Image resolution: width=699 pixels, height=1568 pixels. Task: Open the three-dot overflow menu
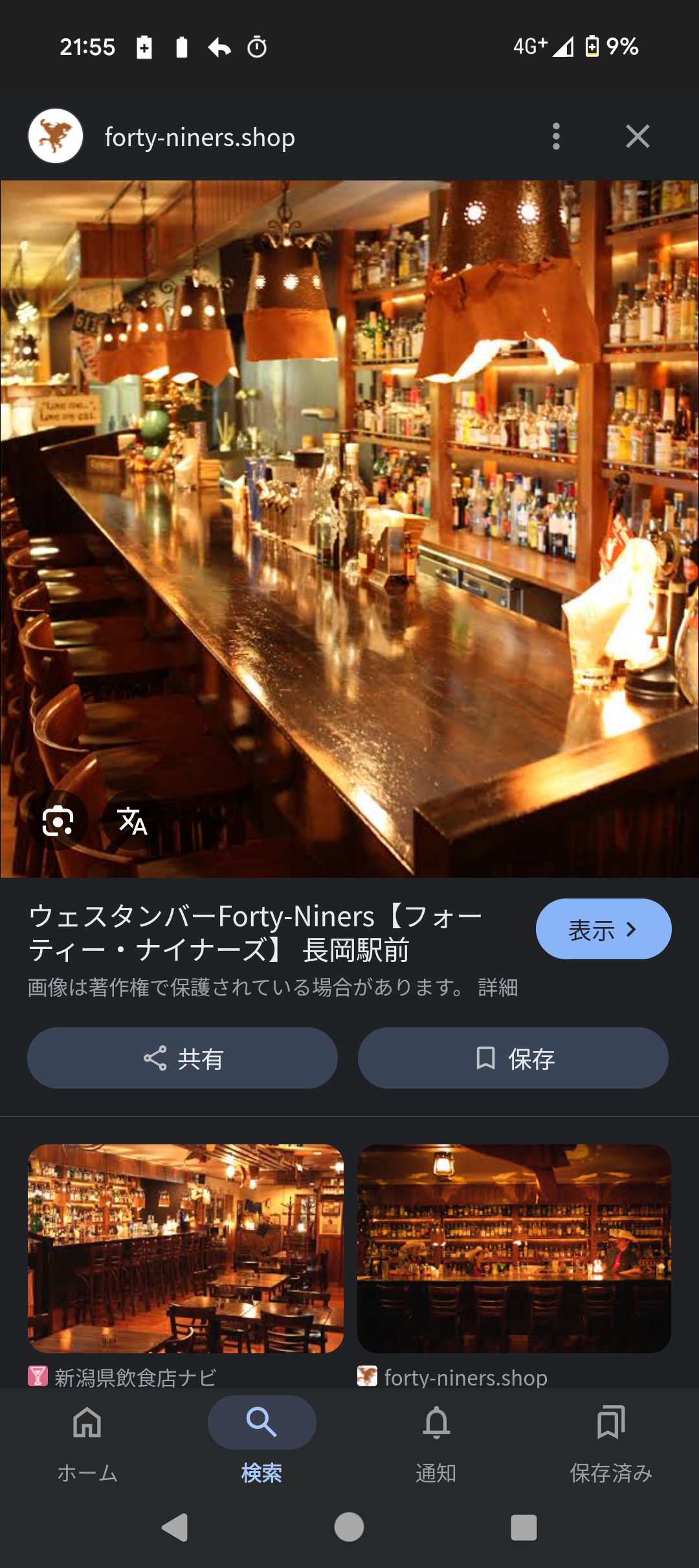coord(556,136)
